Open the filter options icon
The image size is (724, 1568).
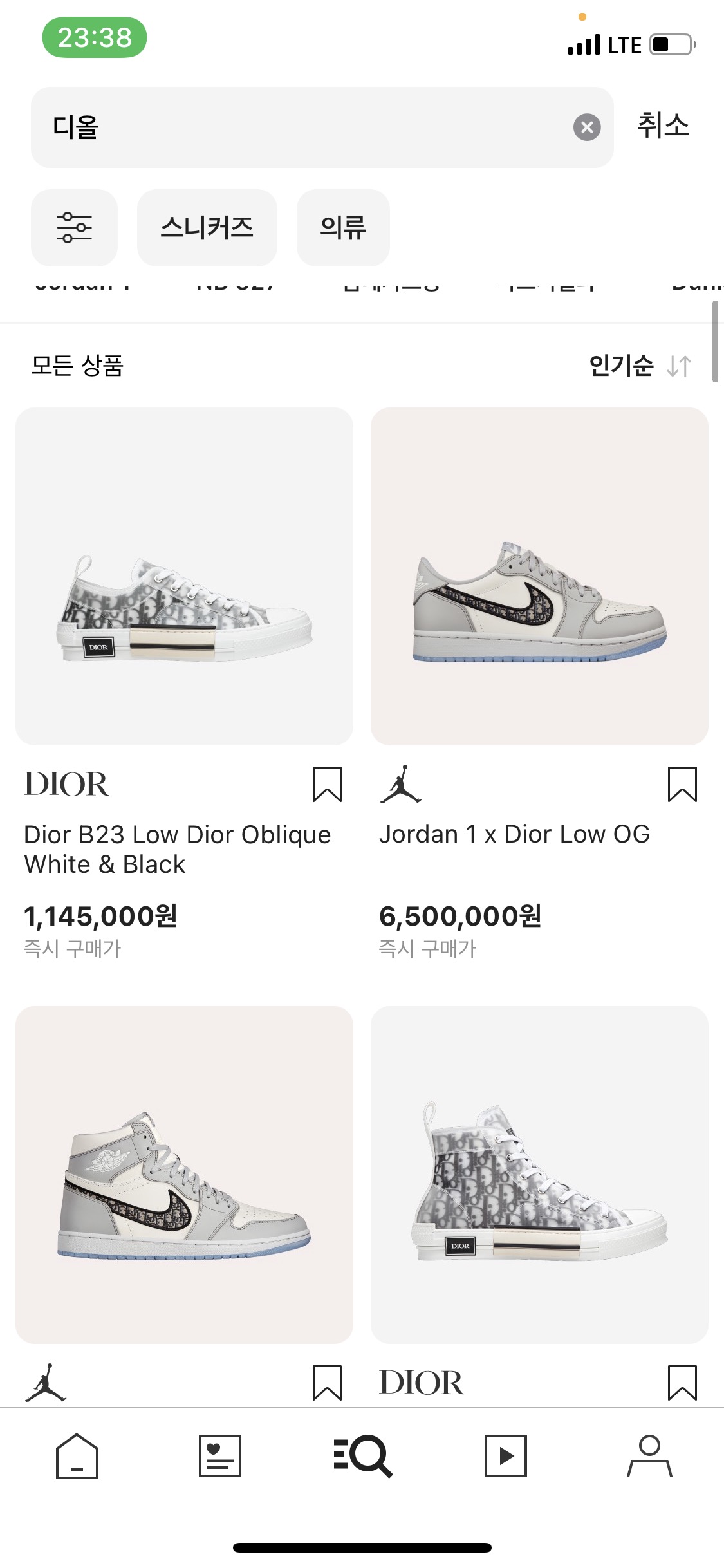(74, 228)
